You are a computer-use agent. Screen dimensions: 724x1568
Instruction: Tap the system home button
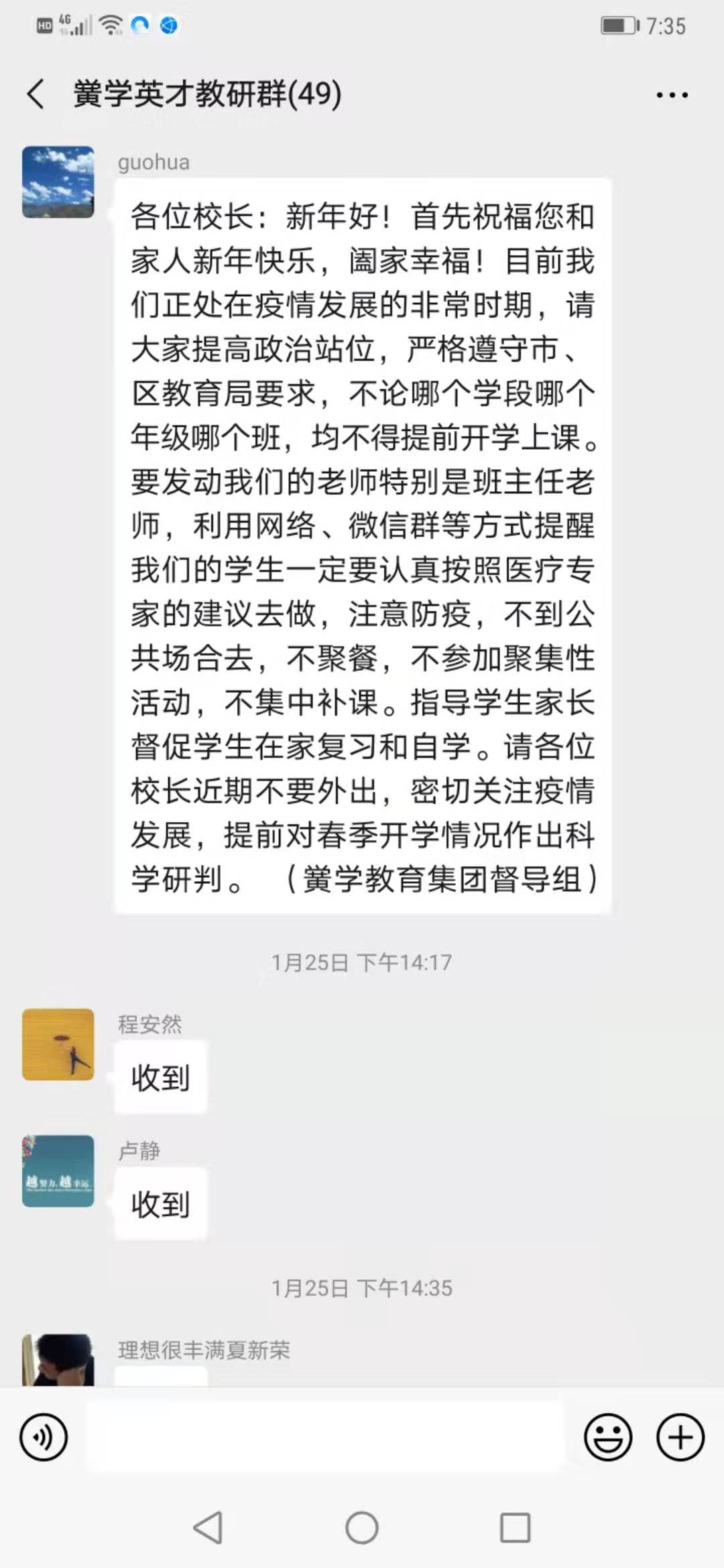coord(362,1528)
